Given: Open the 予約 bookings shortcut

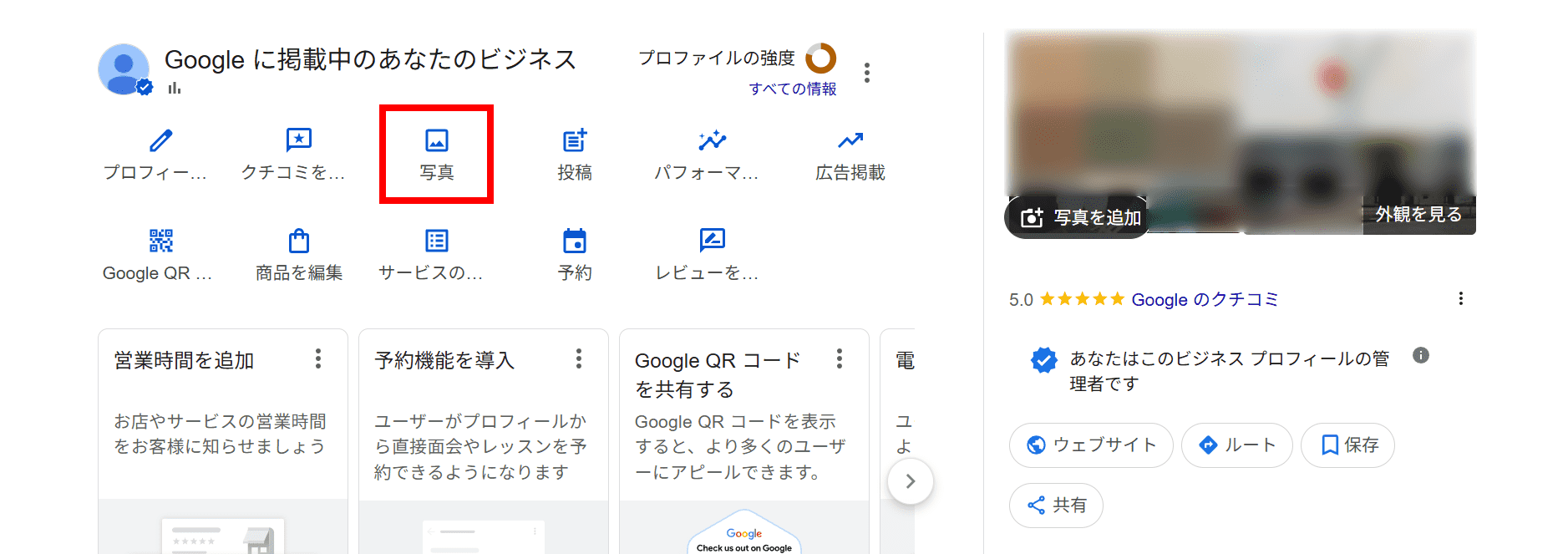Looking at the screenshot, I should coord(574,255).
